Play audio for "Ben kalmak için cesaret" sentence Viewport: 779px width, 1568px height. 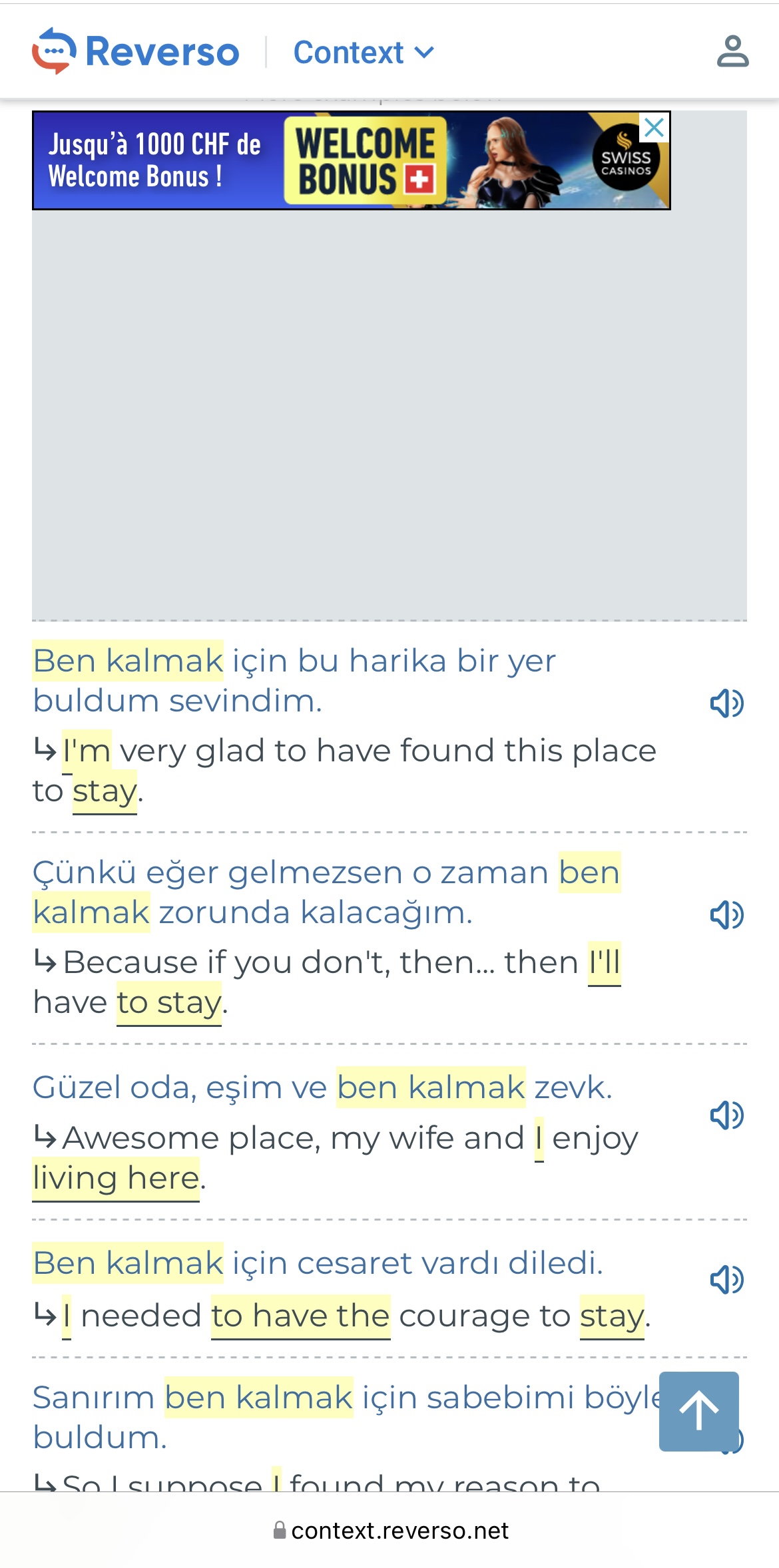pos(726,1279)
